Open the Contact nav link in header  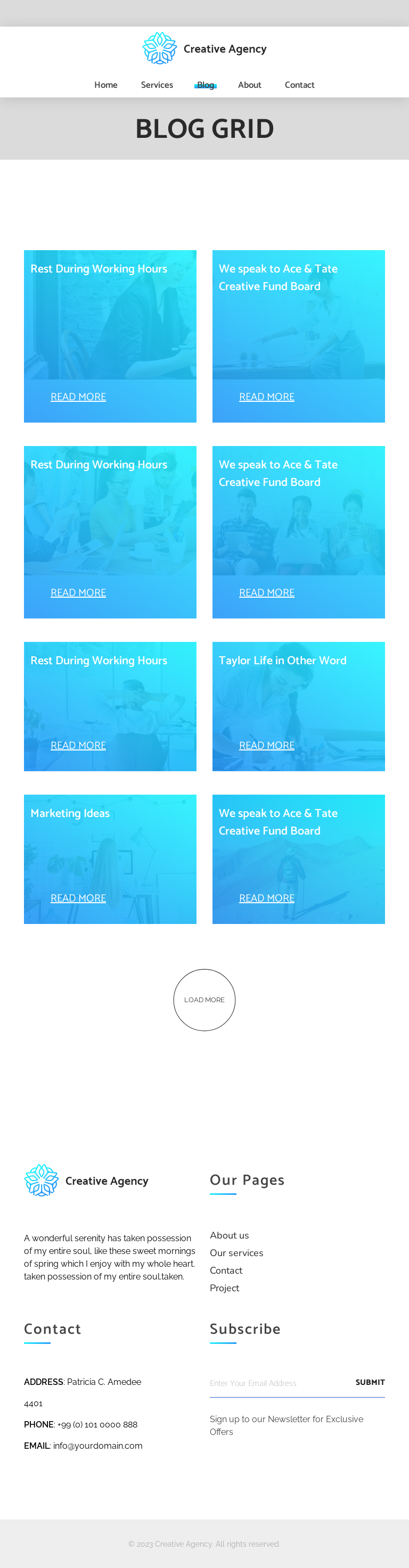(x=299, y=85)
